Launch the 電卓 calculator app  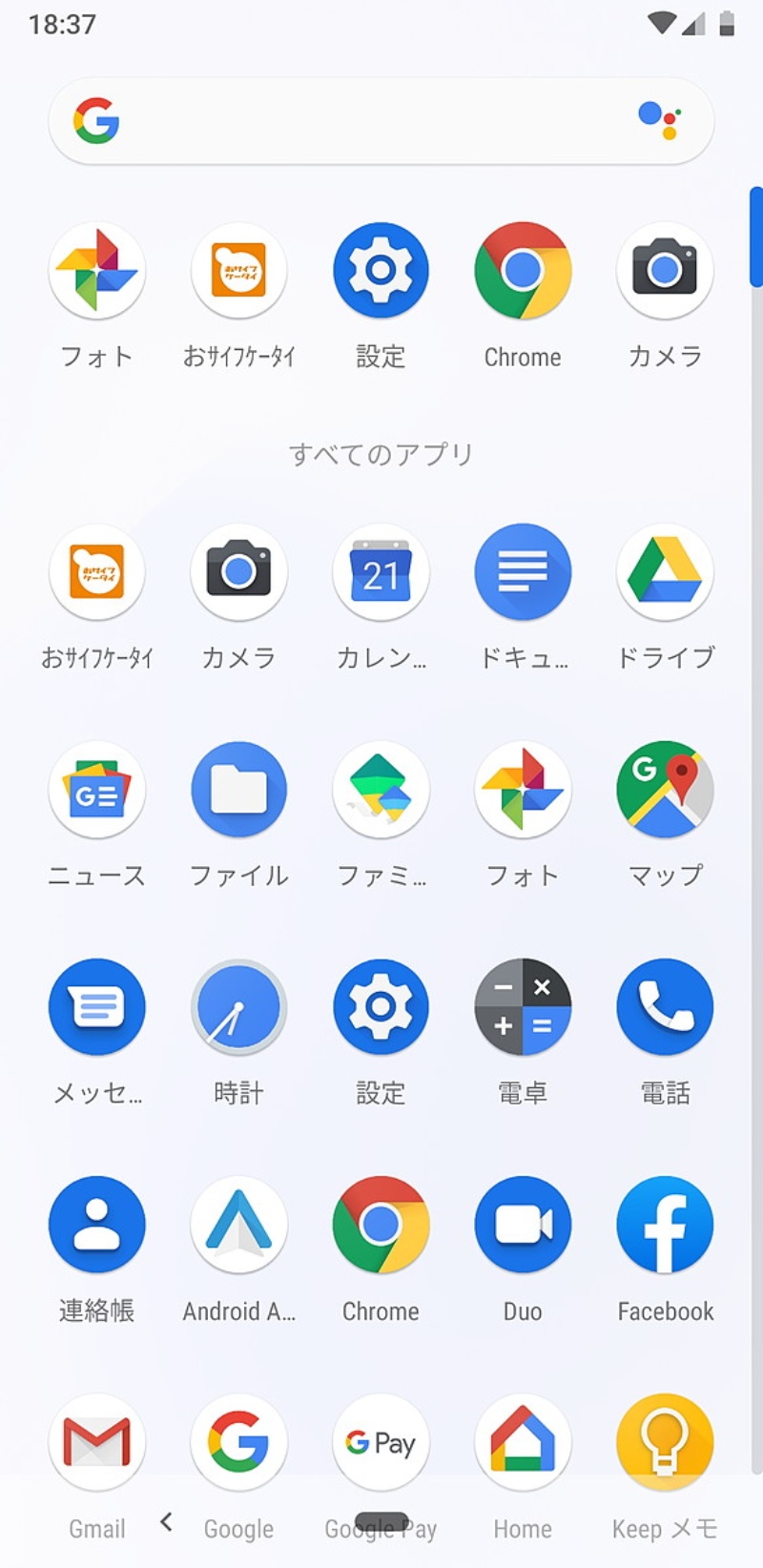pyautogui.click(x=523, y=1007)
